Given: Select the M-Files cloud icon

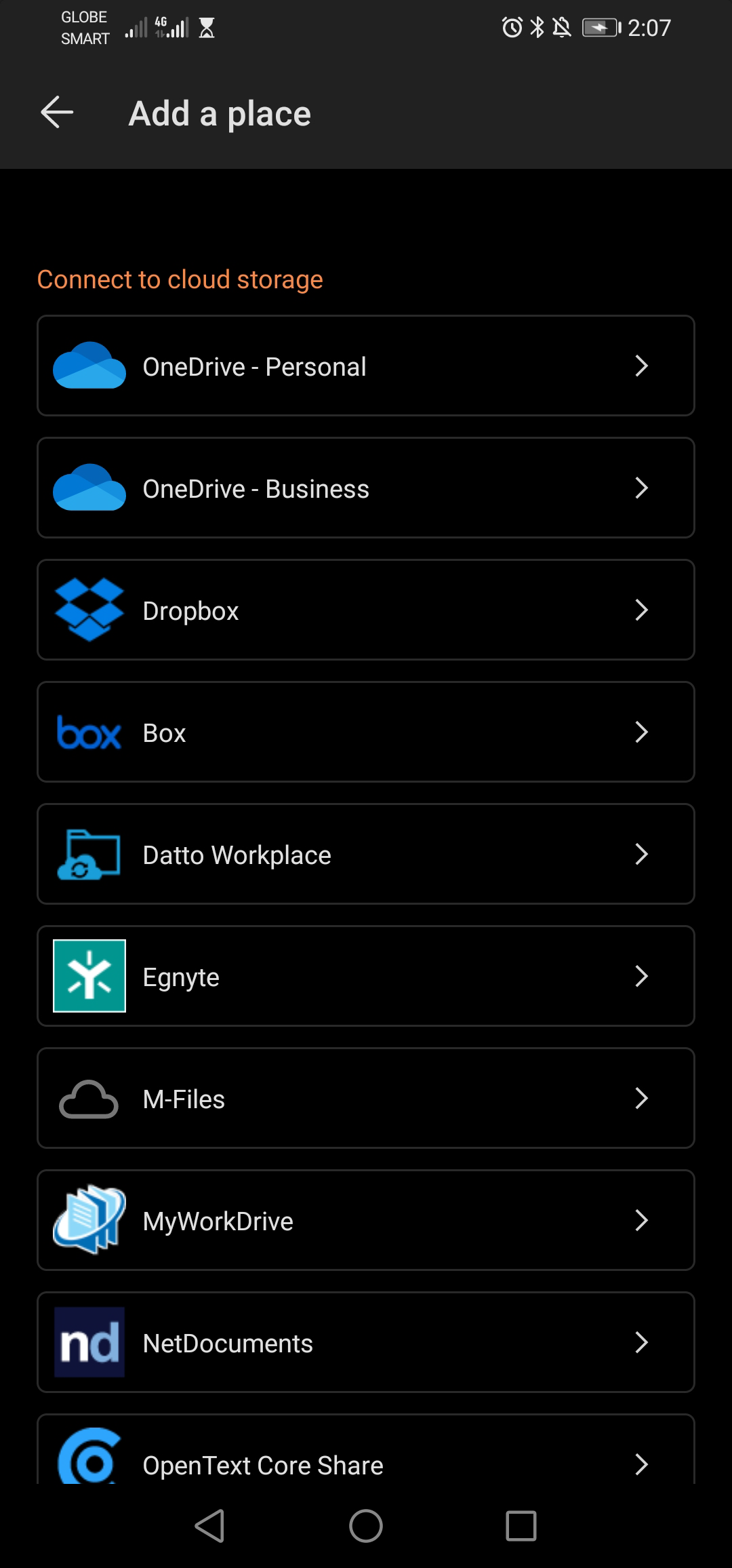Looking at the screenshot, I should tap(89, 1098).
